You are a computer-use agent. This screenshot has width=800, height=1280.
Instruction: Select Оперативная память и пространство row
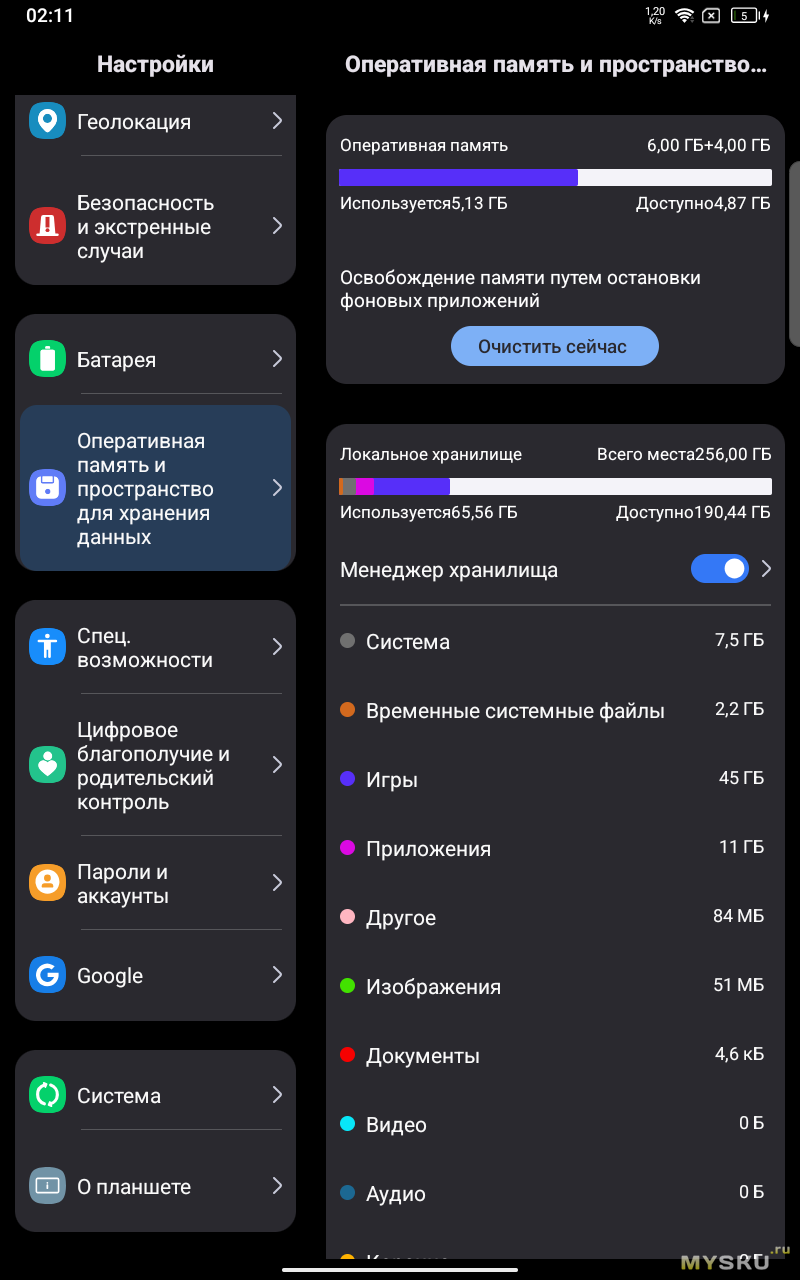tap(155, 489)
